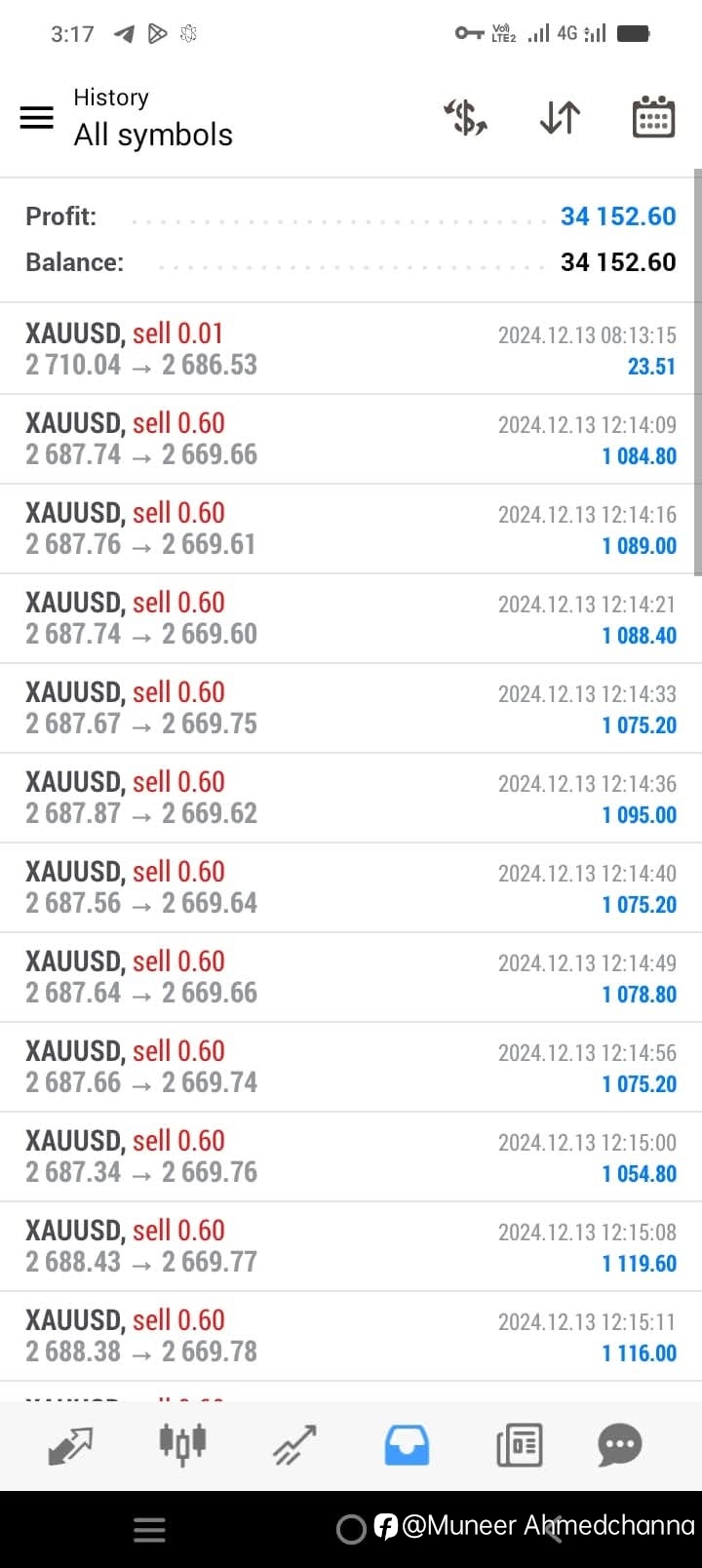Open the calendar date range picker

653,117
